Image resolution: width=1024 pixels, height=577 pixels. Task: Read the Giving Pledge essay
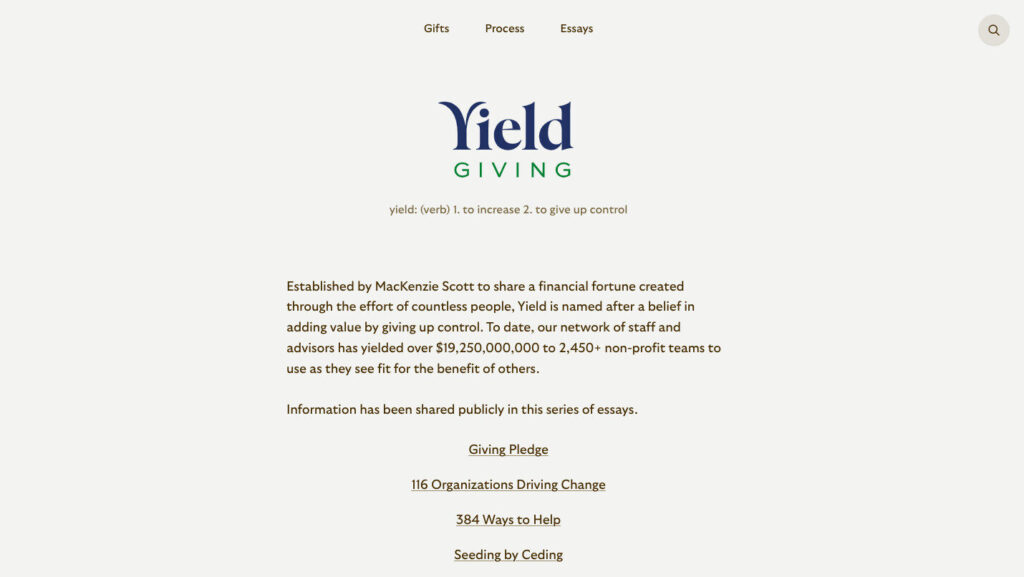(508, 450)
